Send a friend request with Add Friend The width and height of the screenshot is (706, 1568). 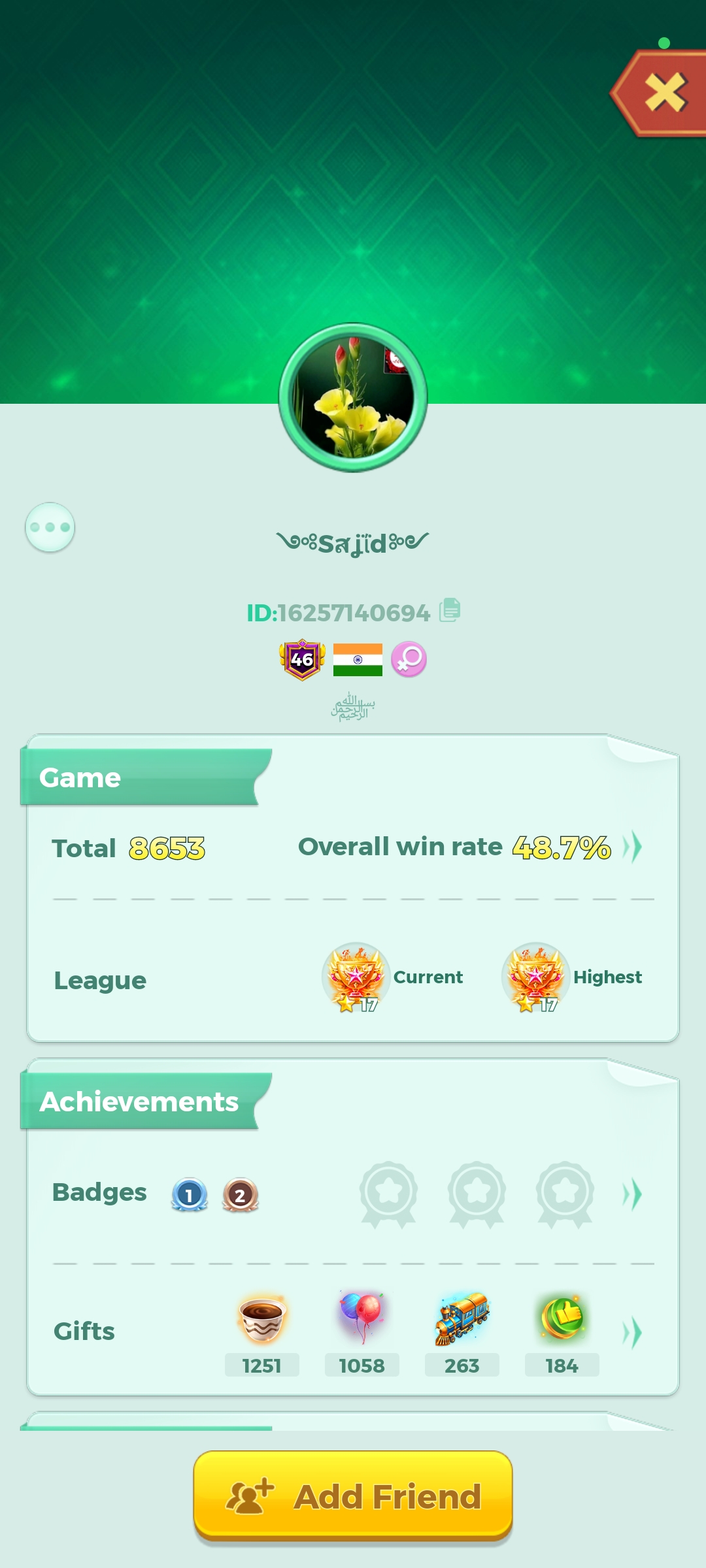click(x=353, y=1495)
